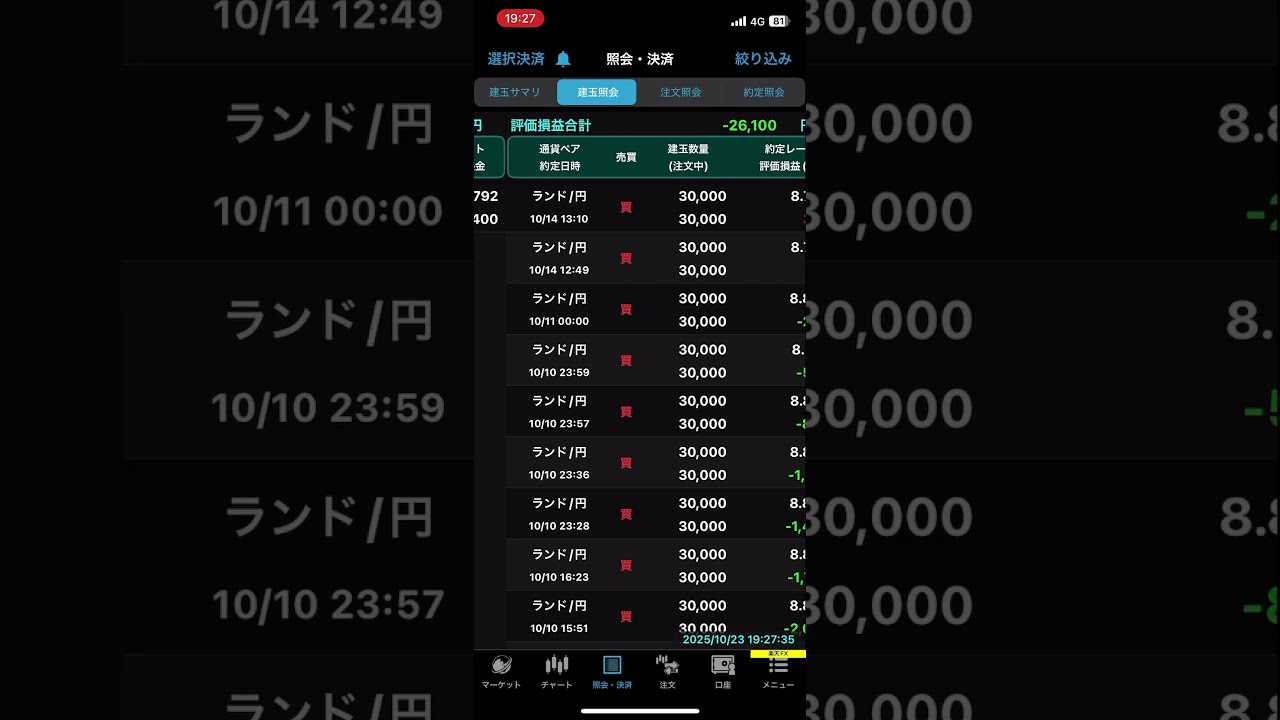Screen dimensions: 1280x720
Task: Open the position dated 10/14 13:10
Action: coord(640,207)
